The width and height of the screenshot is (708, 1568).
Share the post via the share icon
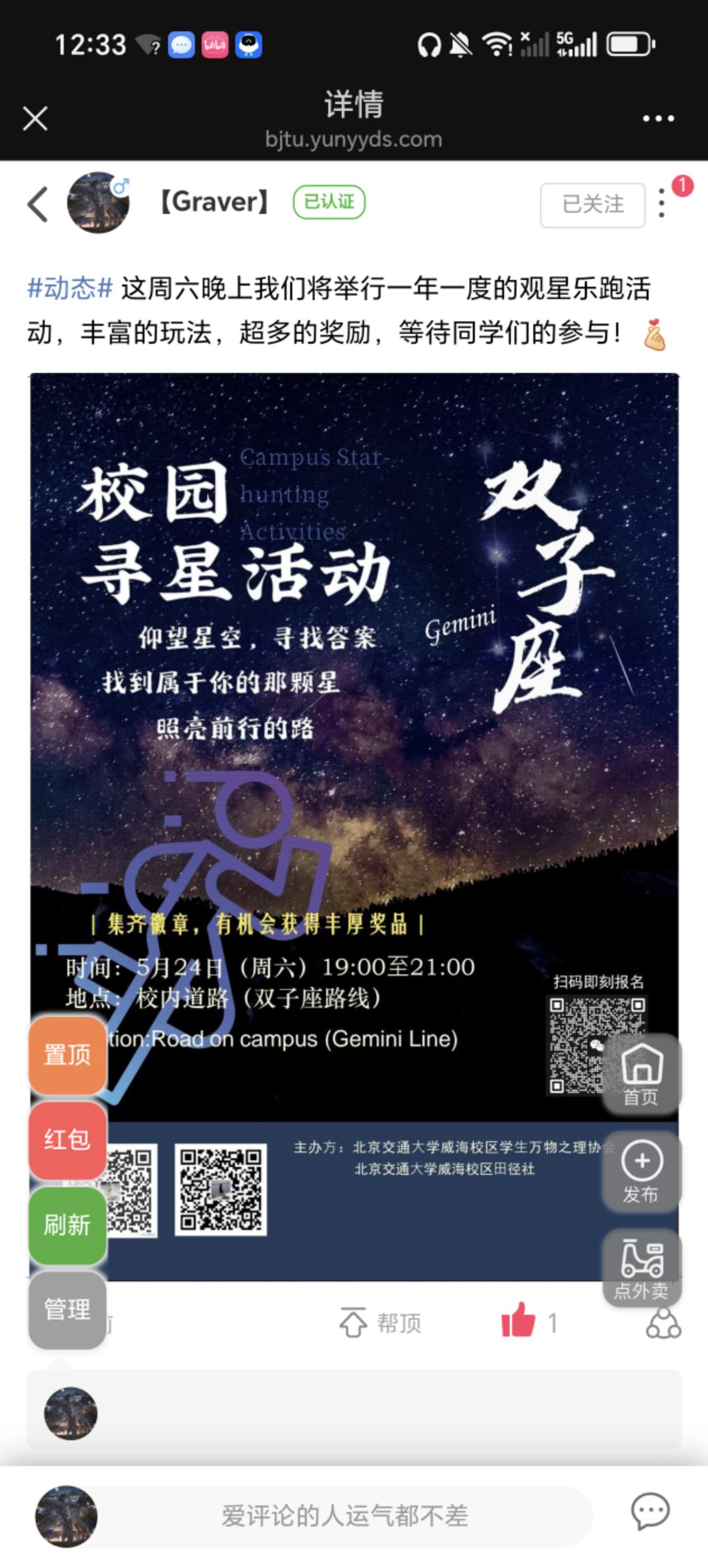coord(663,1323)
